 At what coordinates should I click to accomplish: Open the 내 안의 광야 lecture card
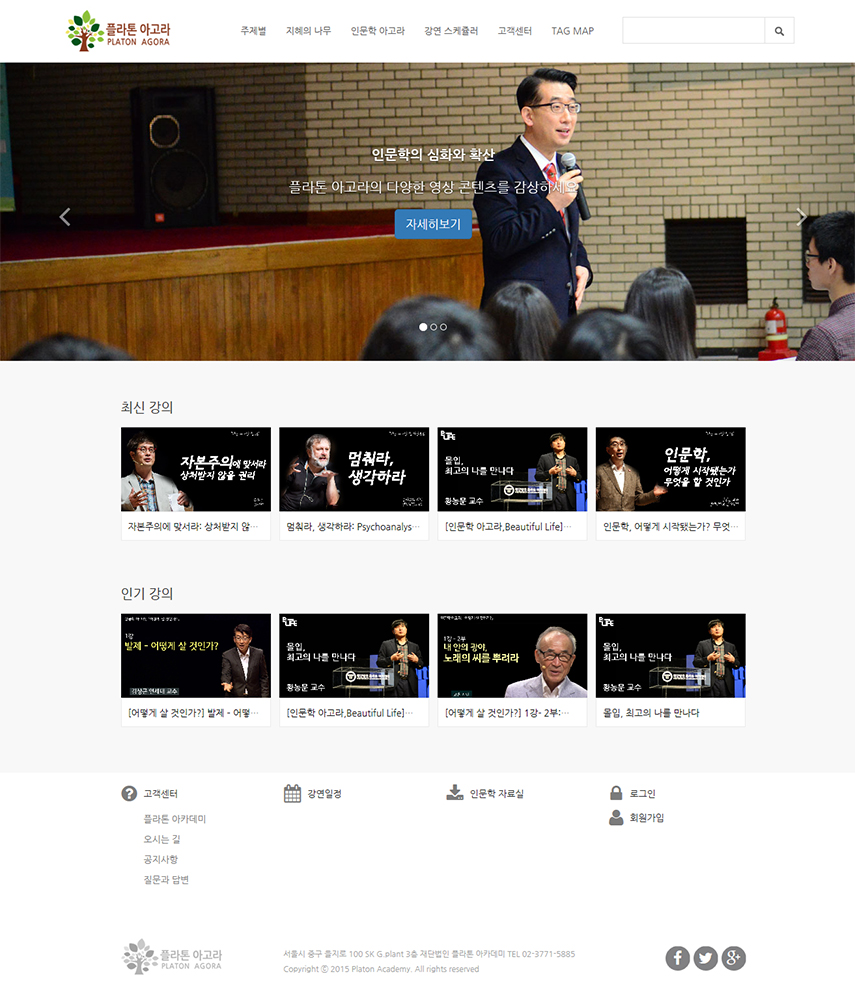pyautogui.click(x=512, y=670)
